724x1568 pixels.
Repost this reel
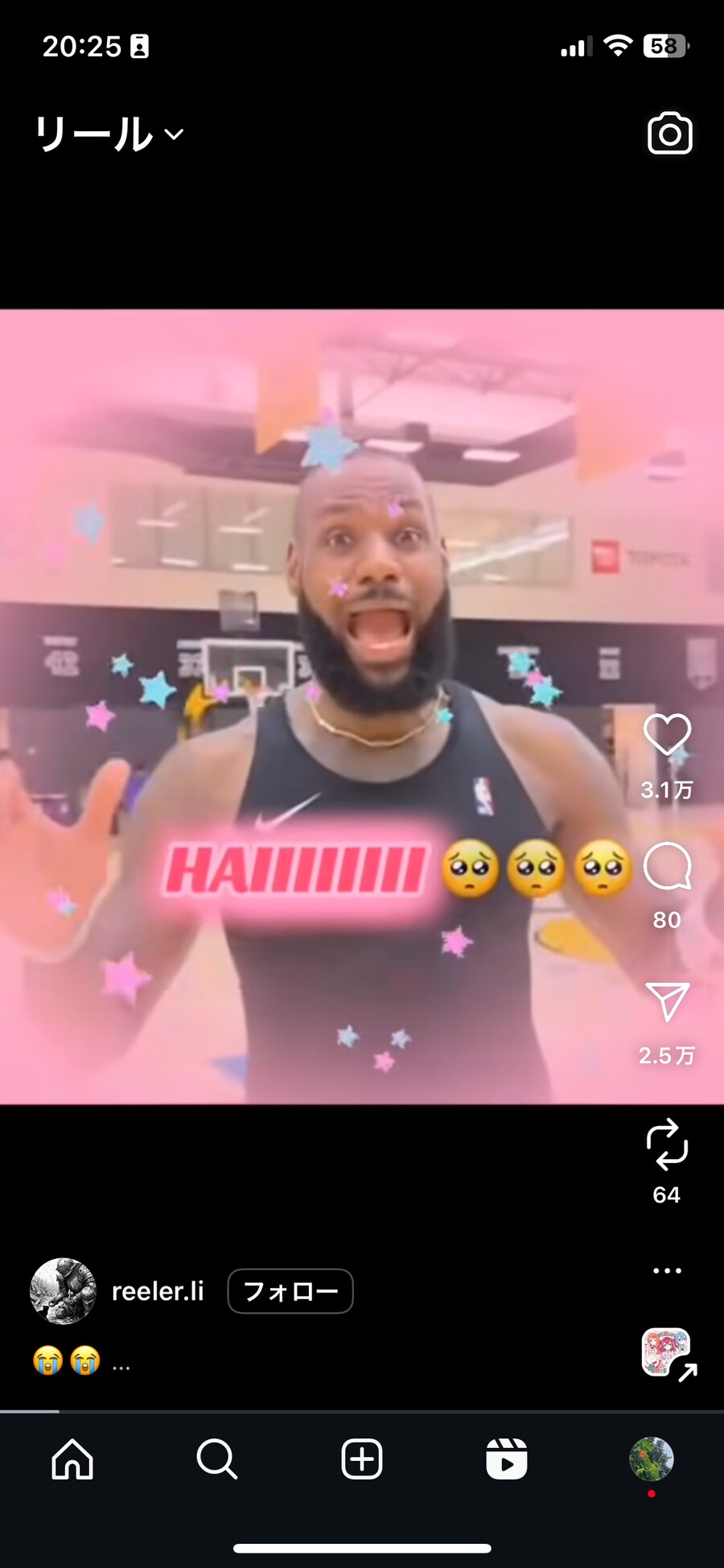pos(667,1144)
